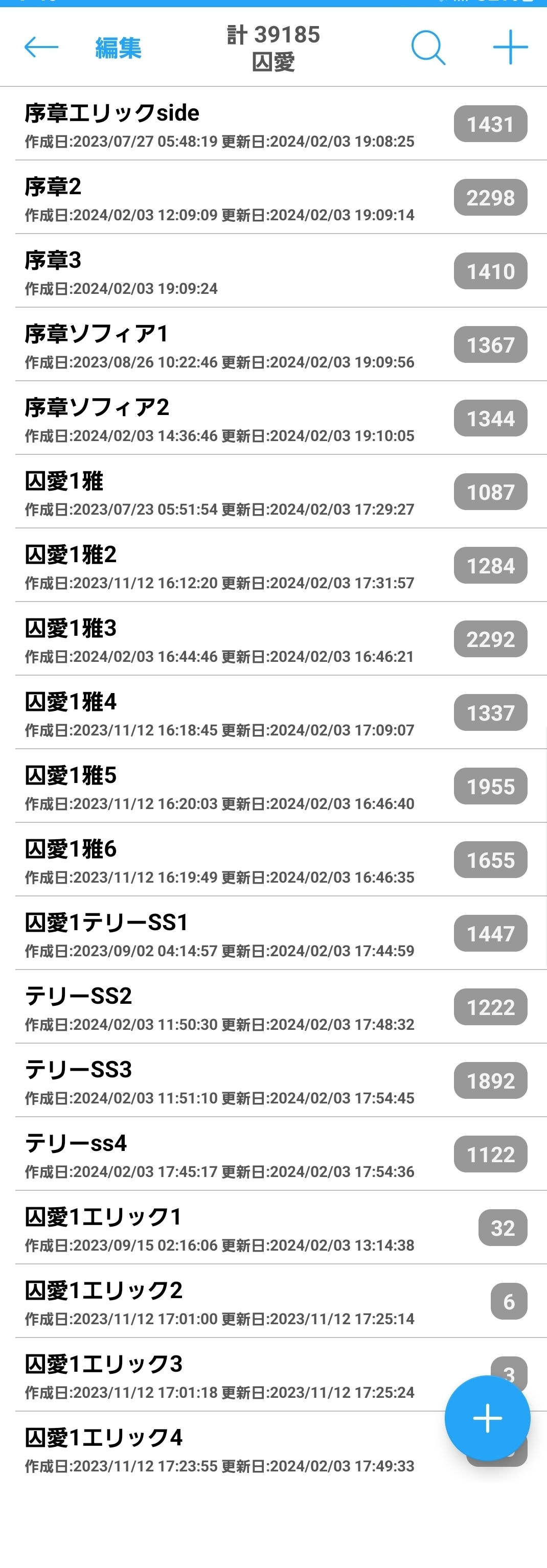Viewport: 547px width, 1568px height.
Task: Select the 序章3 entry
Action: click(x=219, y=271)
